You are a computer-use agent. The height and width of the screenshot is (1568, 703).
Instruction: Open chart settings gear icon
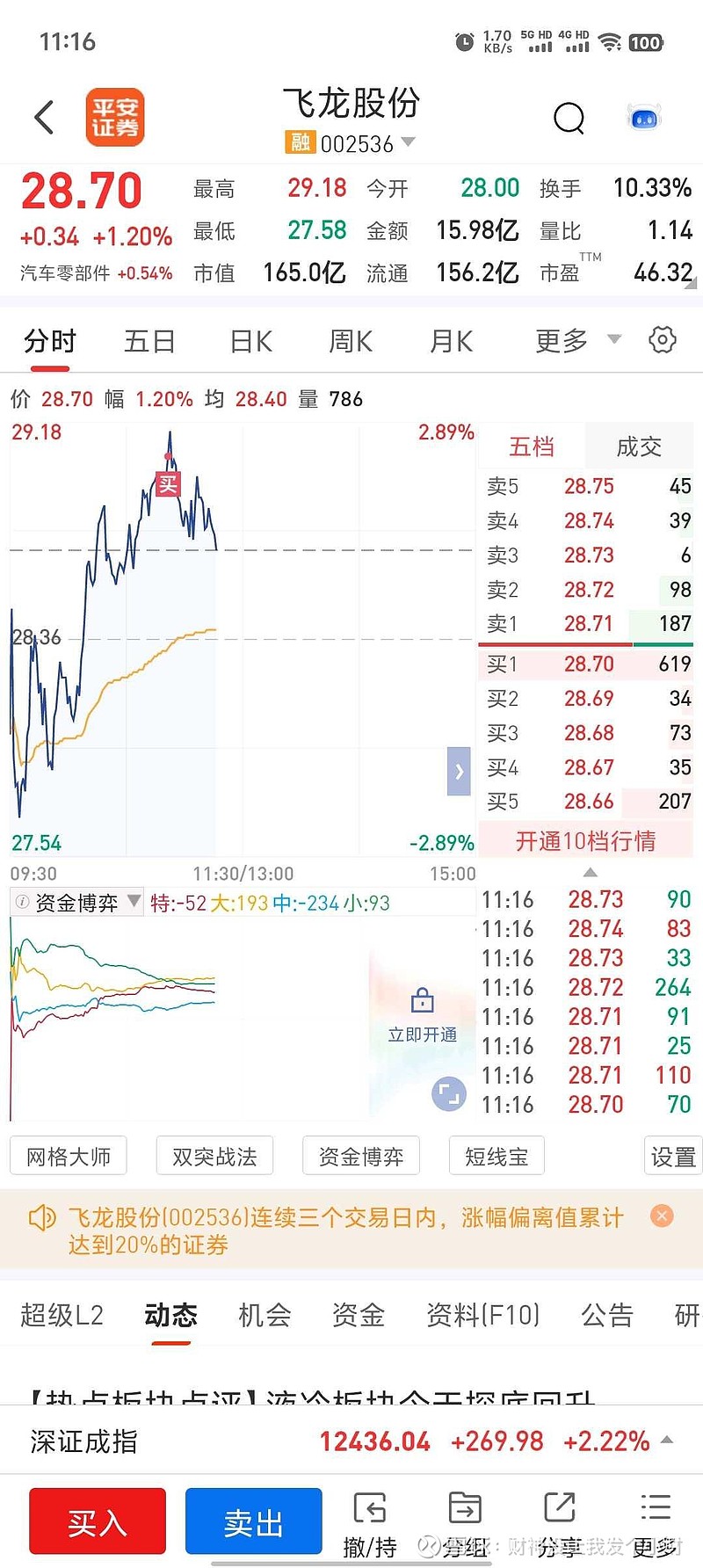[663, 339]
